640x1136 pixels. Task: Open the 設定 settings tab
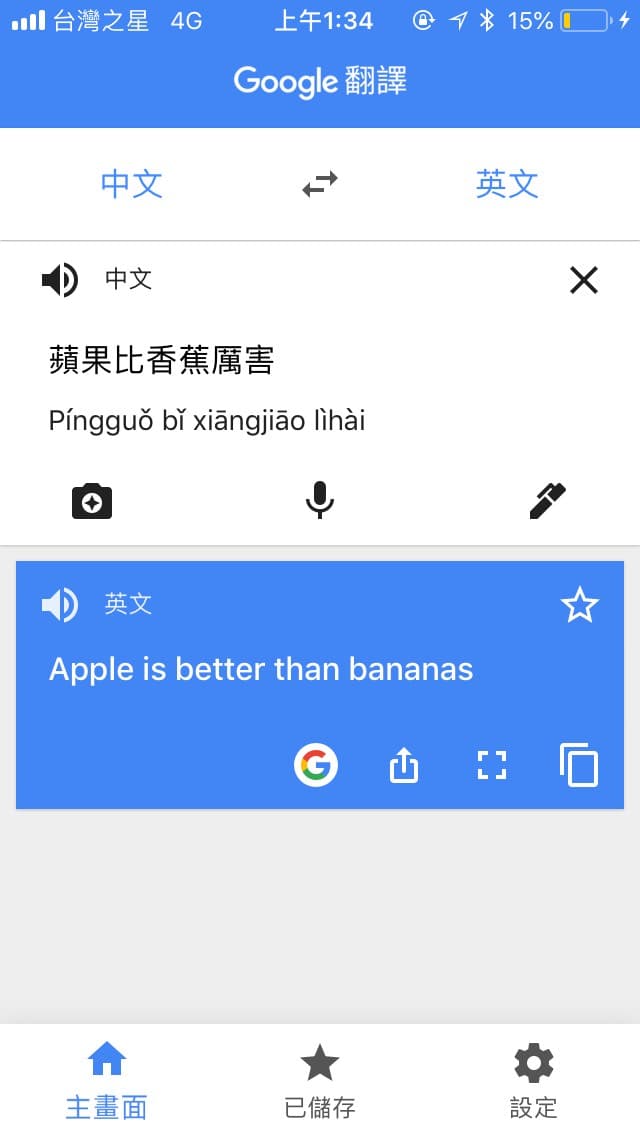(x=533, y=1080)
